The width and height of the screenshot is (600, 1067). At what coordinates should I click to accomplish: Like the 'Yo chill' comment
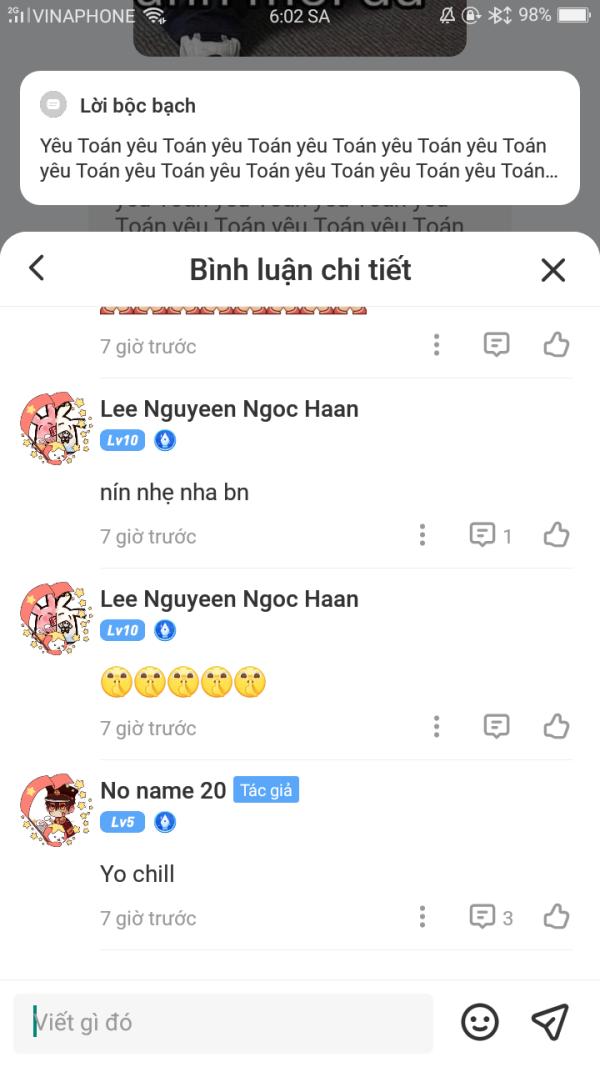tap(556, 917)
